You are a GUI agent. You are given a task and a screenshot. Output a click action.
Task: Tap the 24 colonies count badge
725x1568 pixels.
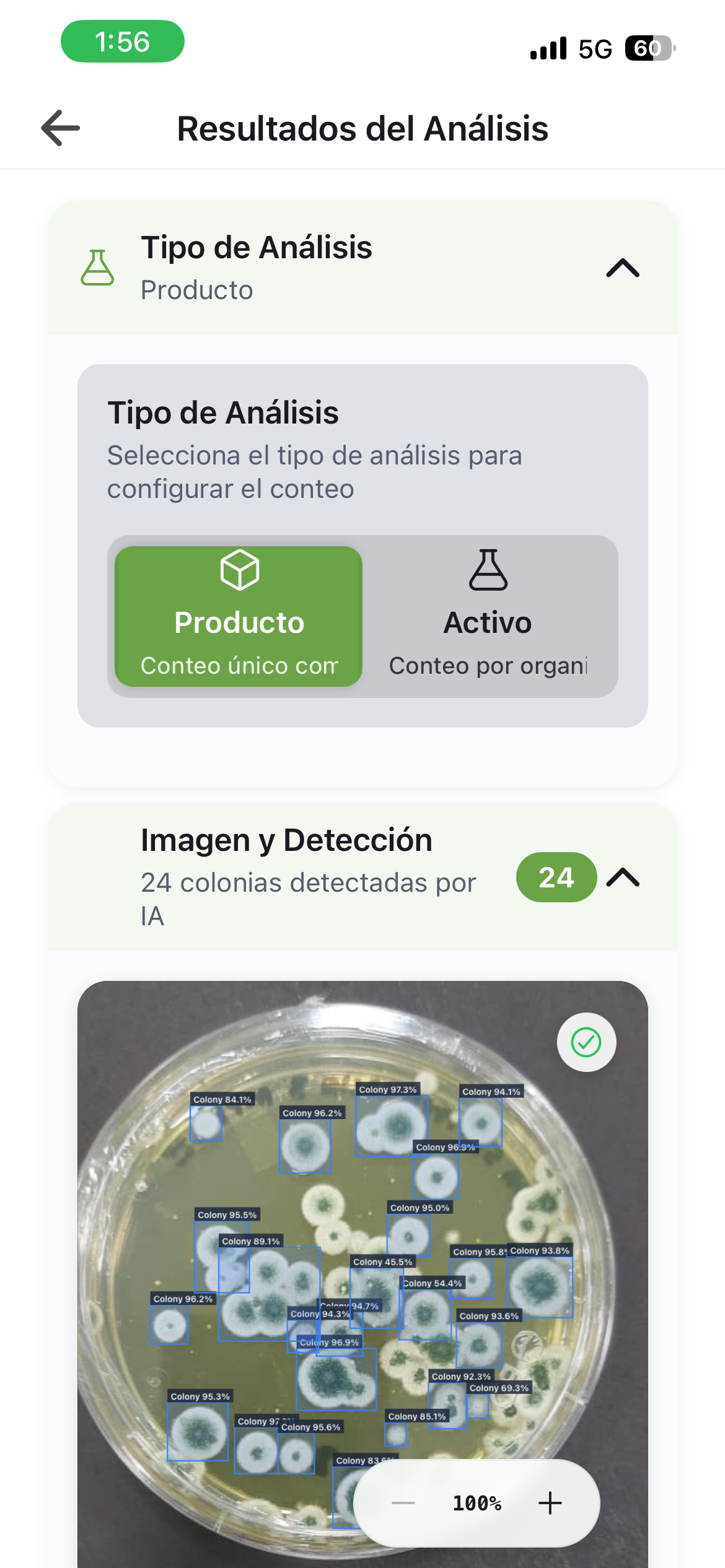tap(556, 877)
